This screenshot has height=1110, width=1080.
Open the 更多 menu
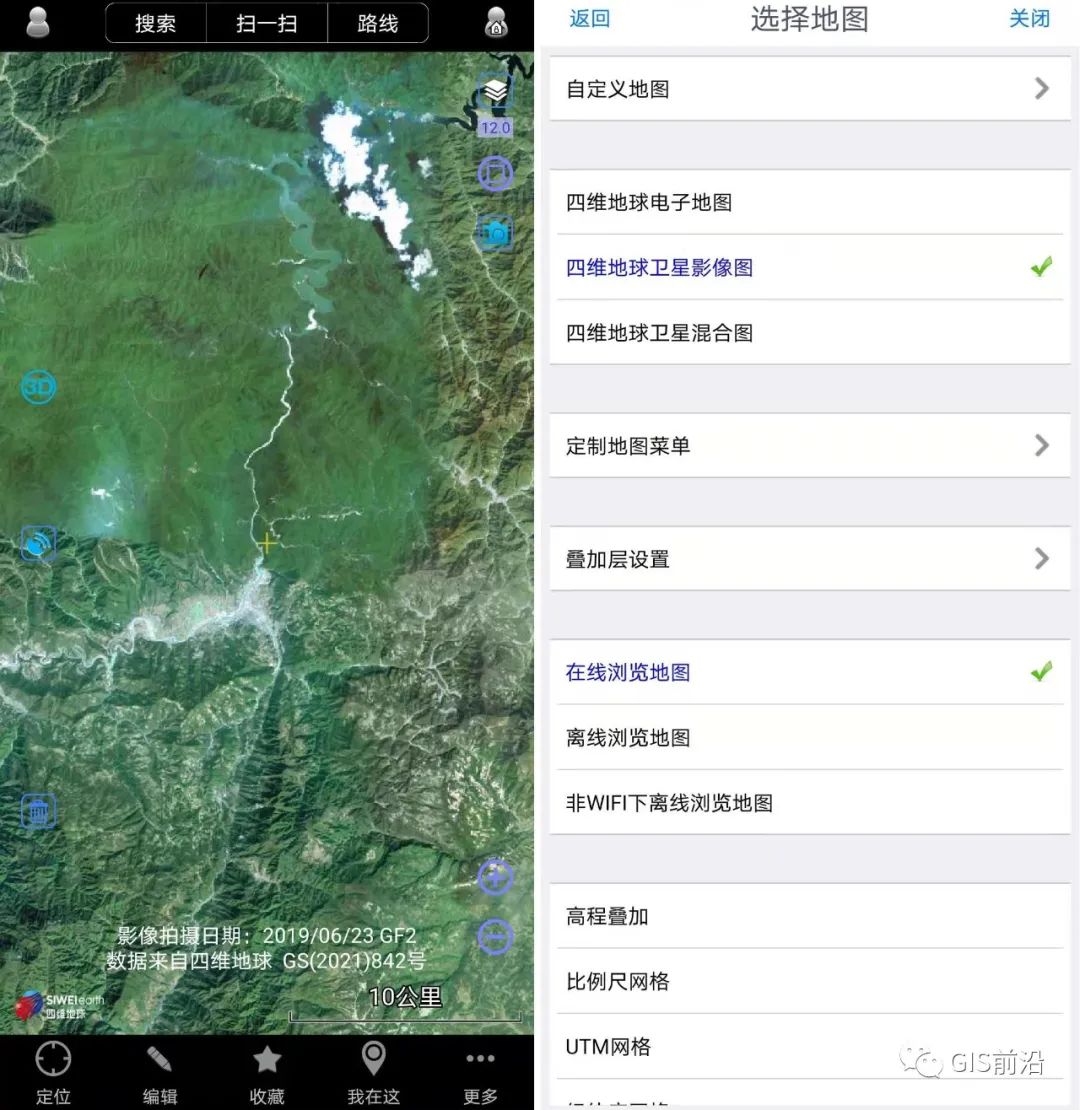coord(480,1072)
